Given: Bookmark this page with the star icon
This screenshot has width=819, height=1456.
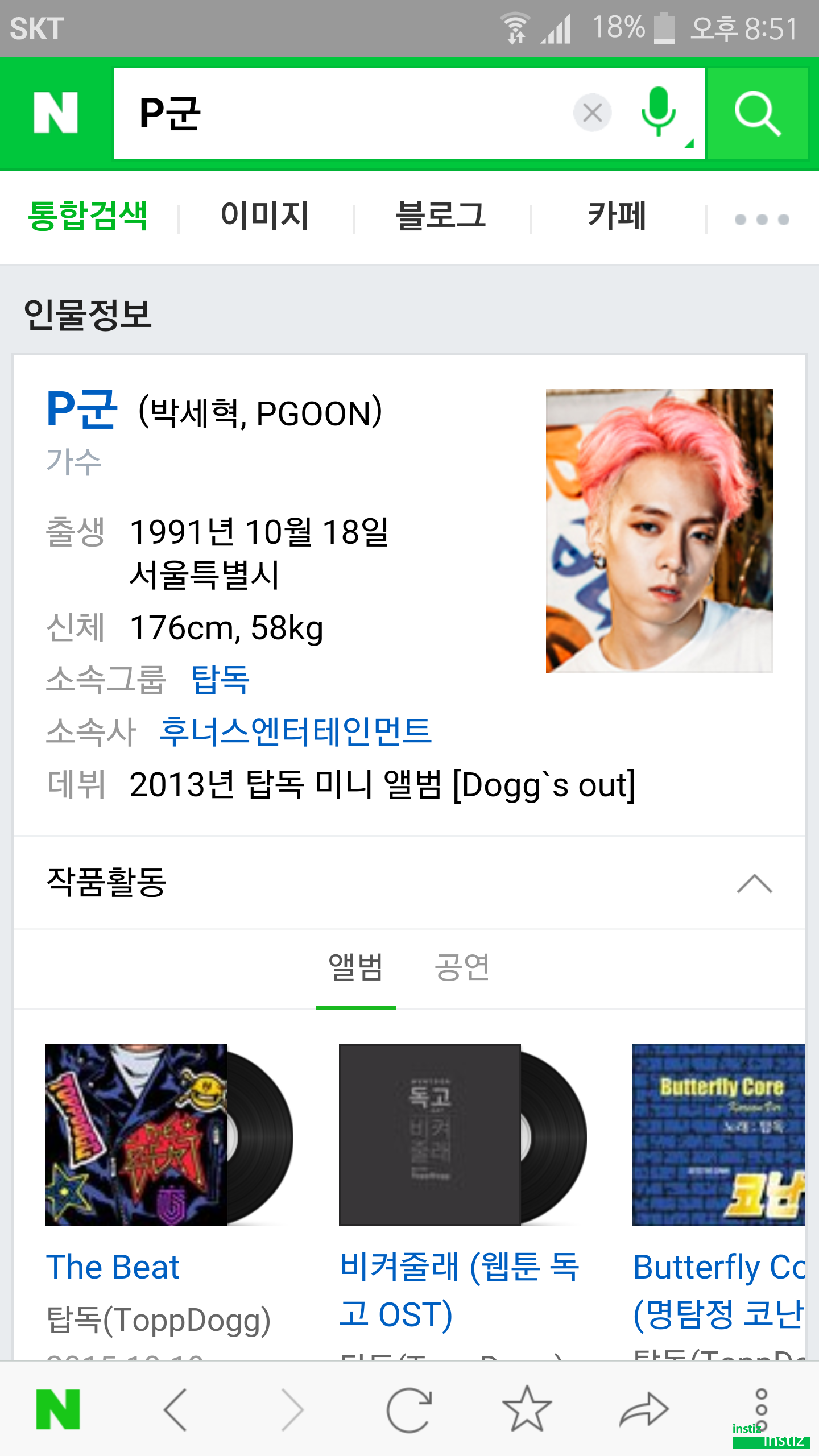Looking at the screenshot, I should point(527,1409).
